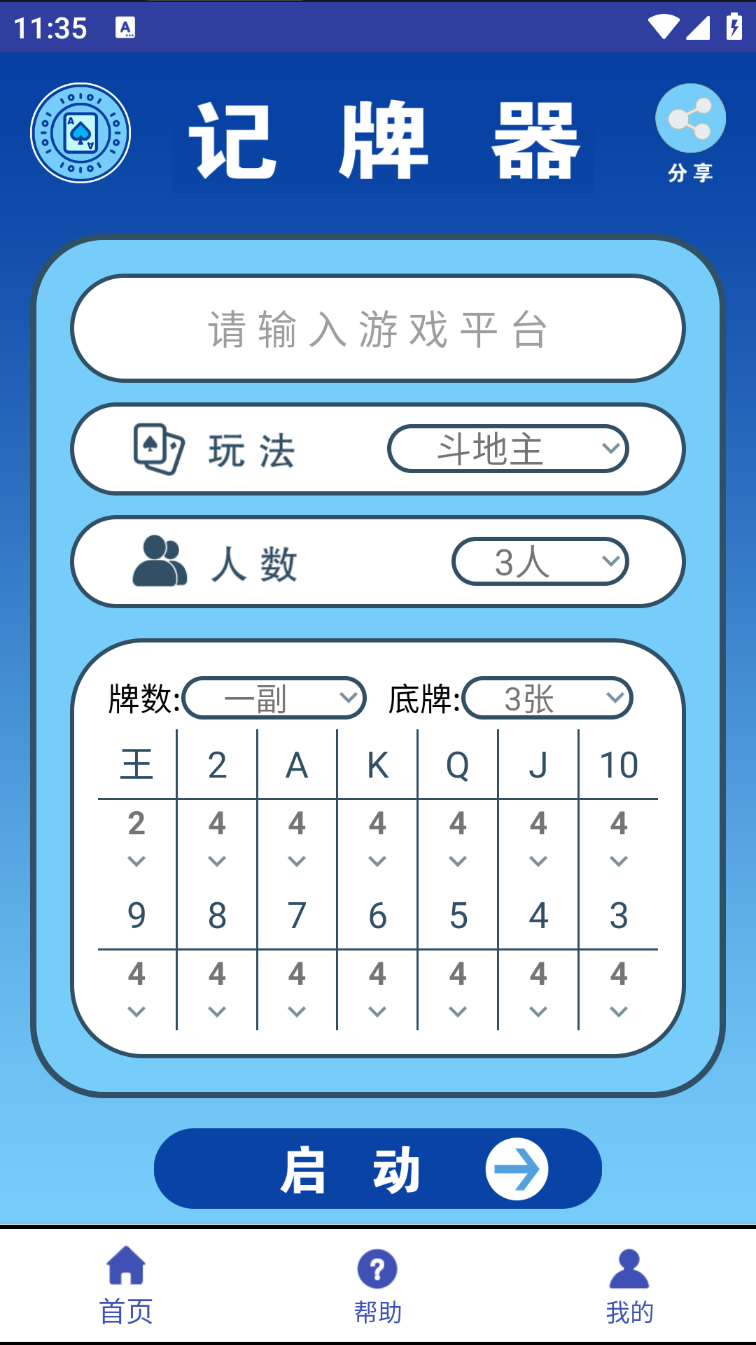Change the count under the 王 card
This screenshot has width=756, height=1345.
click(137, 839)
